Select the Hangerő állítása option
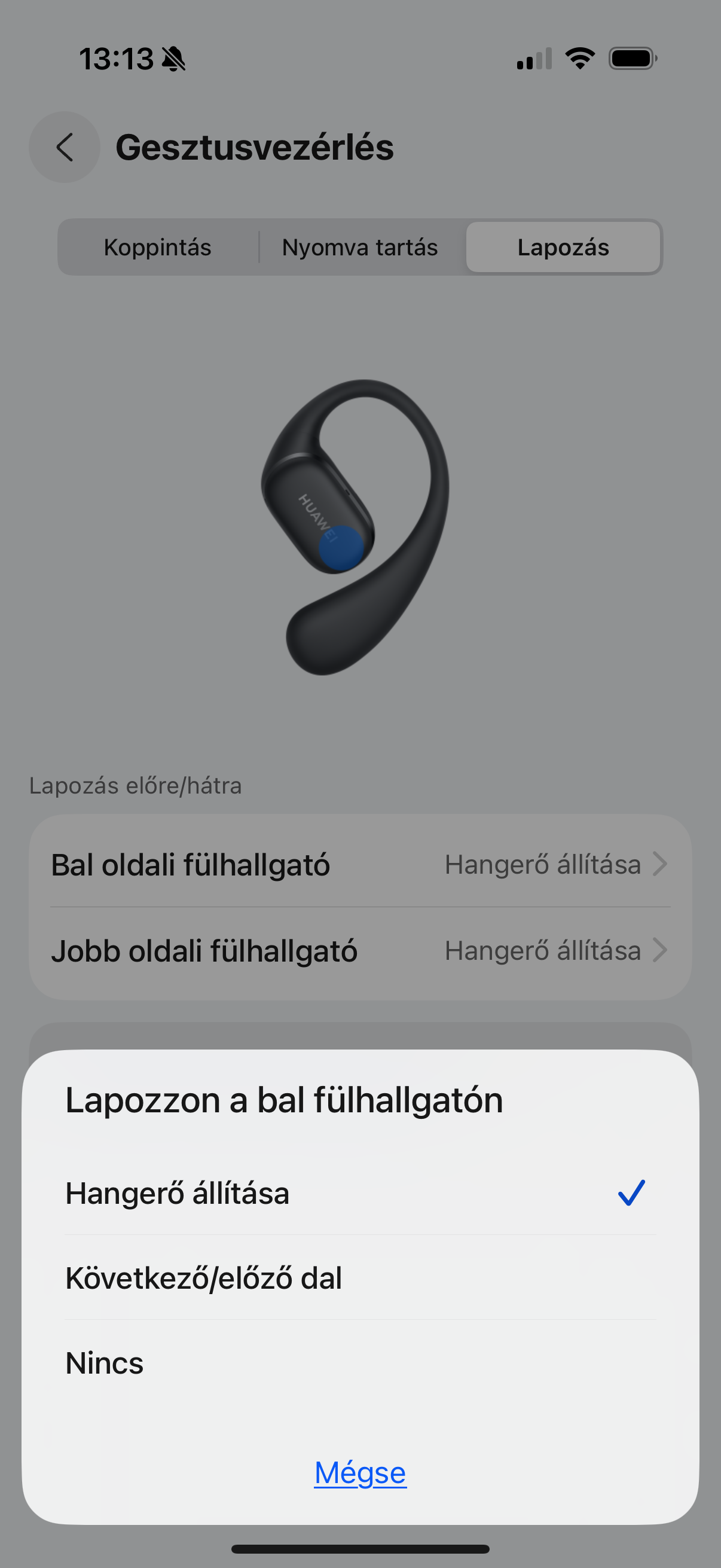Image resolution: width=721 pixels, height=1568 pixels. coord(360,1192)
